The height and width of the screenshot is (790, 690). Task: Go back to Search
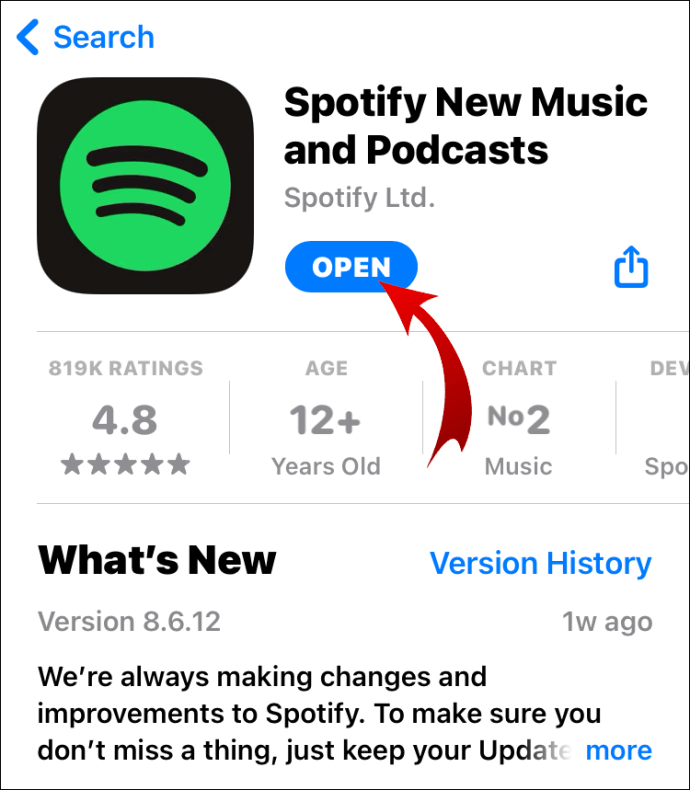coord(86,38)
